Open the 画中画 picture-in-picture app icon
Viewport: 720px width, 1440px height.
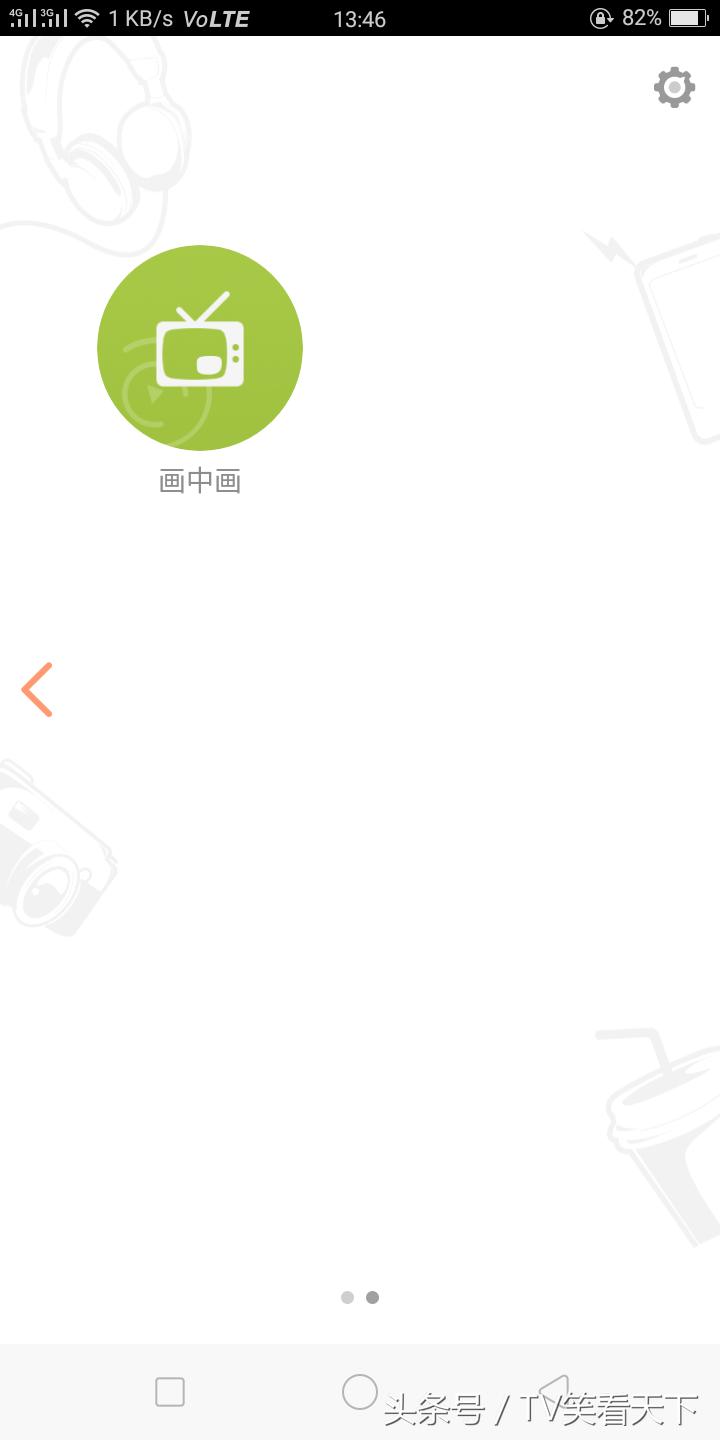point(200,347)
